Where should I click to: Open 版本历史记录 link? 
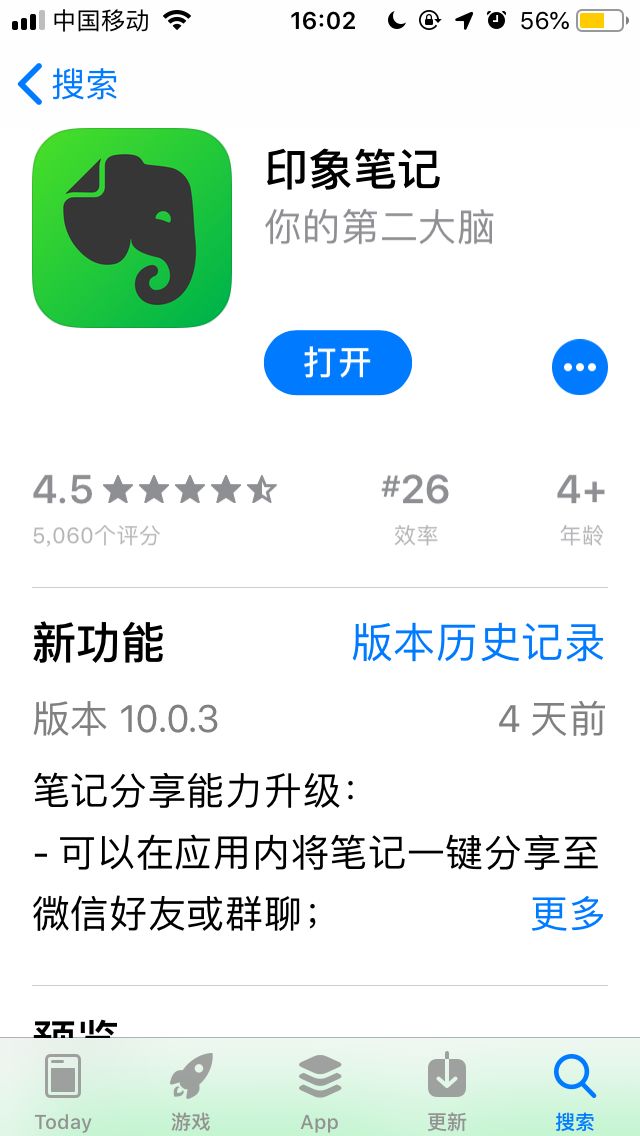coord(478,642)
